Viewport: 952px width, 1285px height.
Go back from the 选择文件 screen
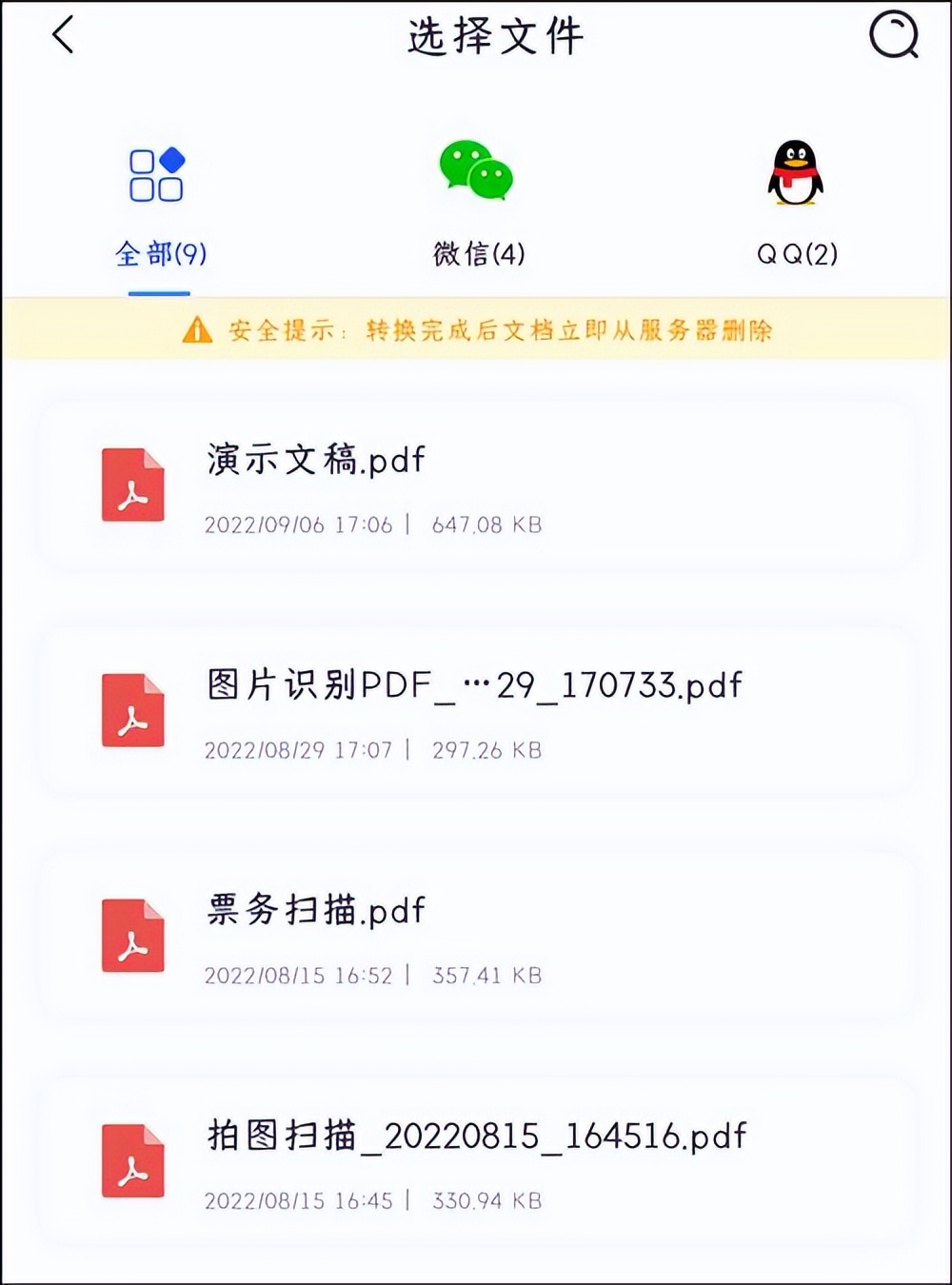coord(64,36)
